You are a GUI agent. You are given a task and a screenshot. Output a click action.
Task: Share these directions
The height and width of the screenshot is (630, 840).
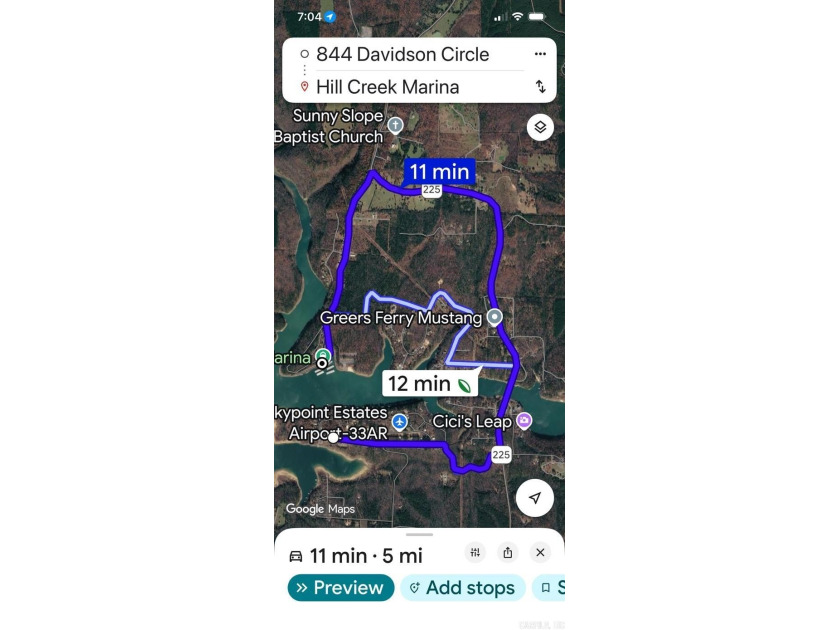coord(508,553)
